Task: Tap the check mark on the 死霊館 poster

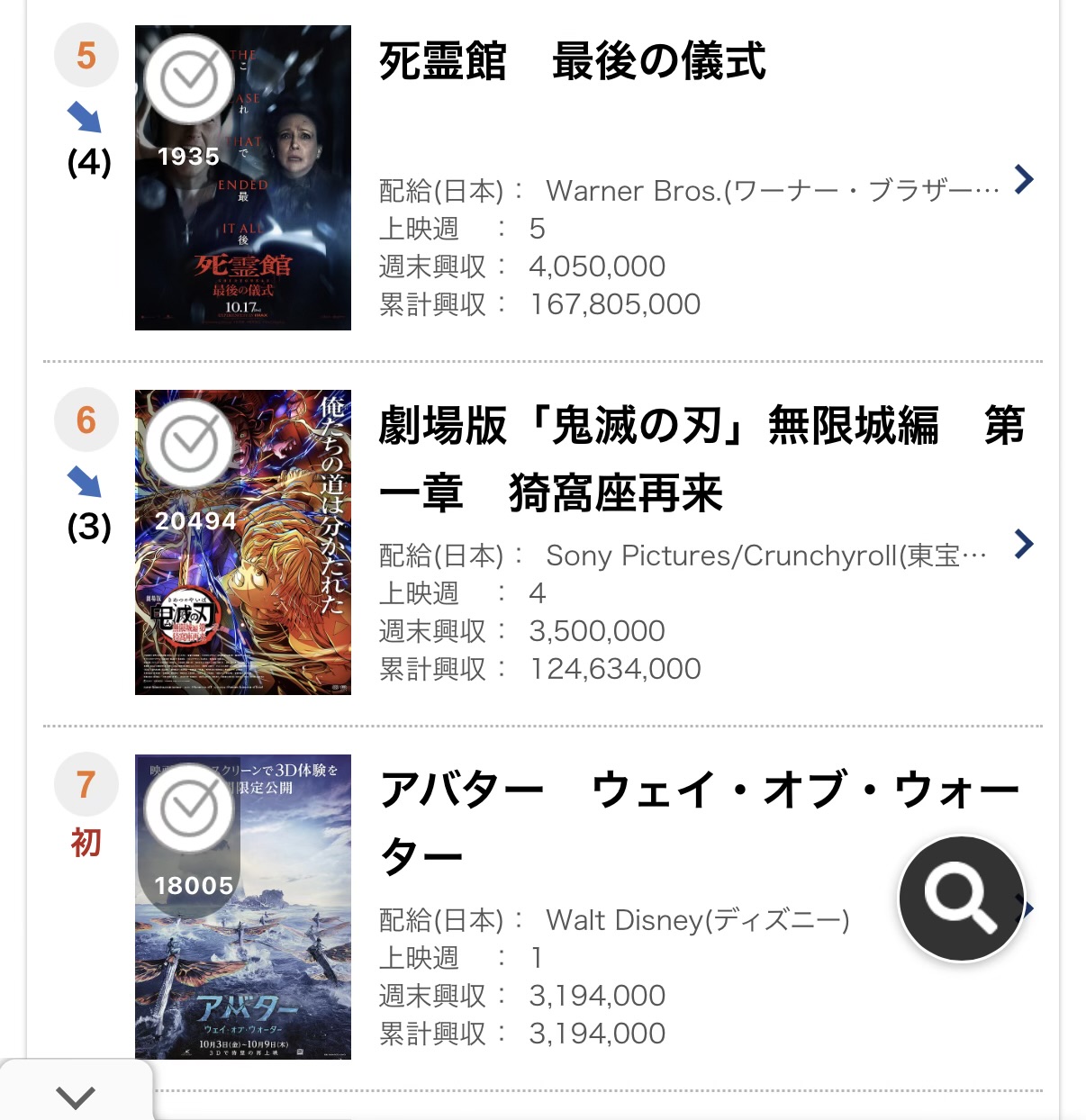Action: [189, 79]
